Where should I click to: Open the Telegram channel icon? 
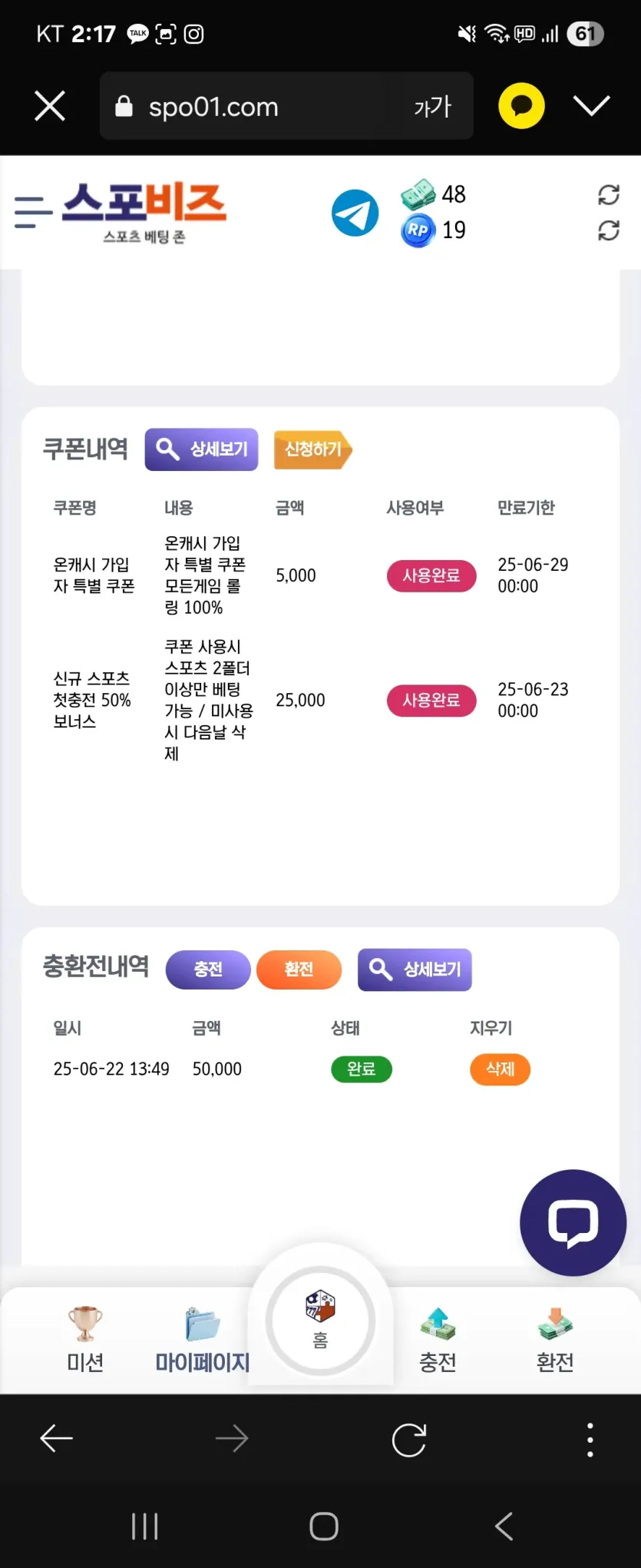pos(355,213)
